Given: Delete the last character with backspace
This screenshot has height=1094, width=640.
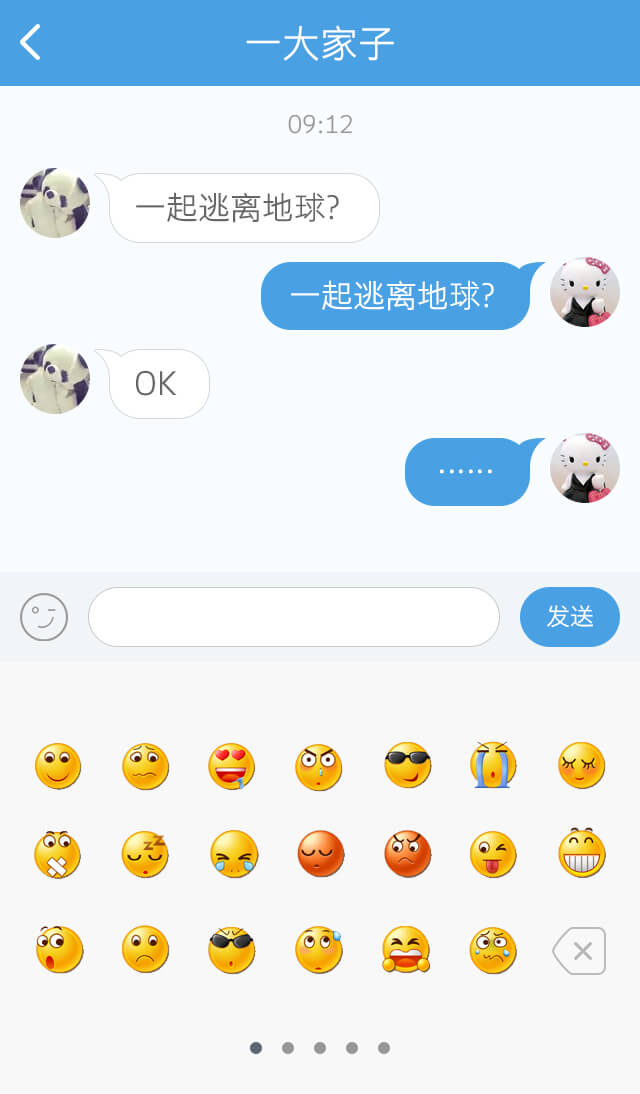Looking at the screenshot, I should point(579,951).
